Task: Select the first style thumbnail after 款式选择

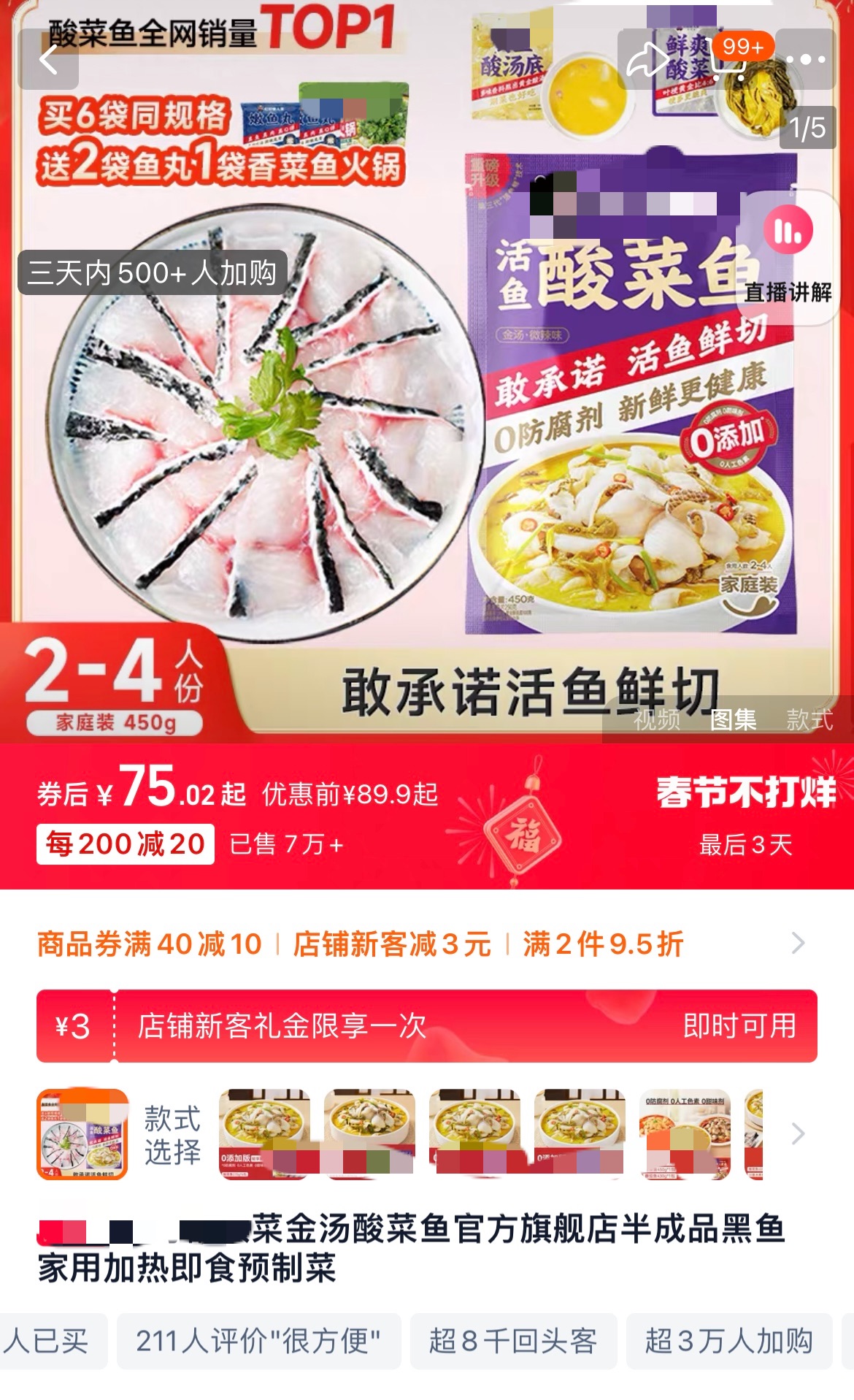Action: click(264, 1133)
